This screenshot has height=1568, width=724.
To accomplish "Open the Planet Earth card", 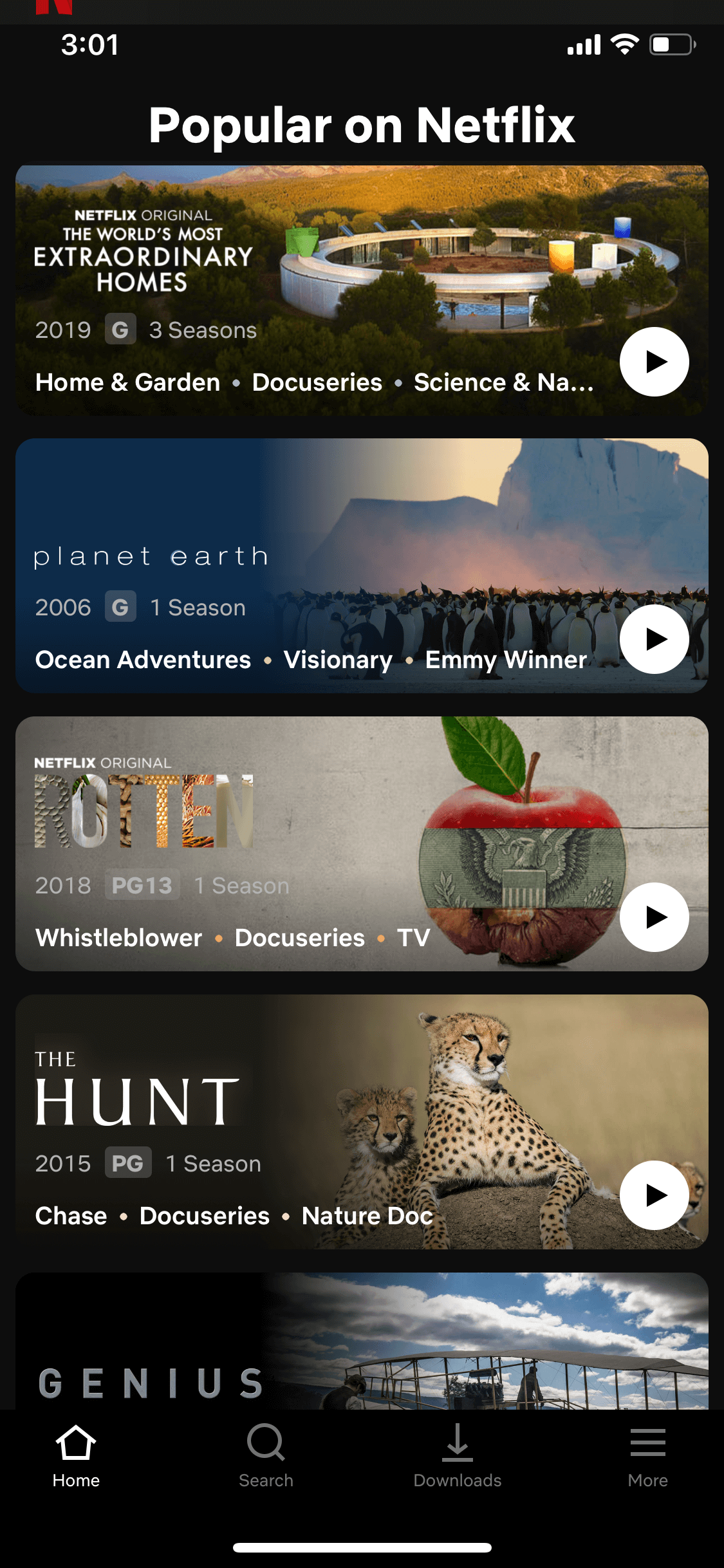I will tap(362, 566).
